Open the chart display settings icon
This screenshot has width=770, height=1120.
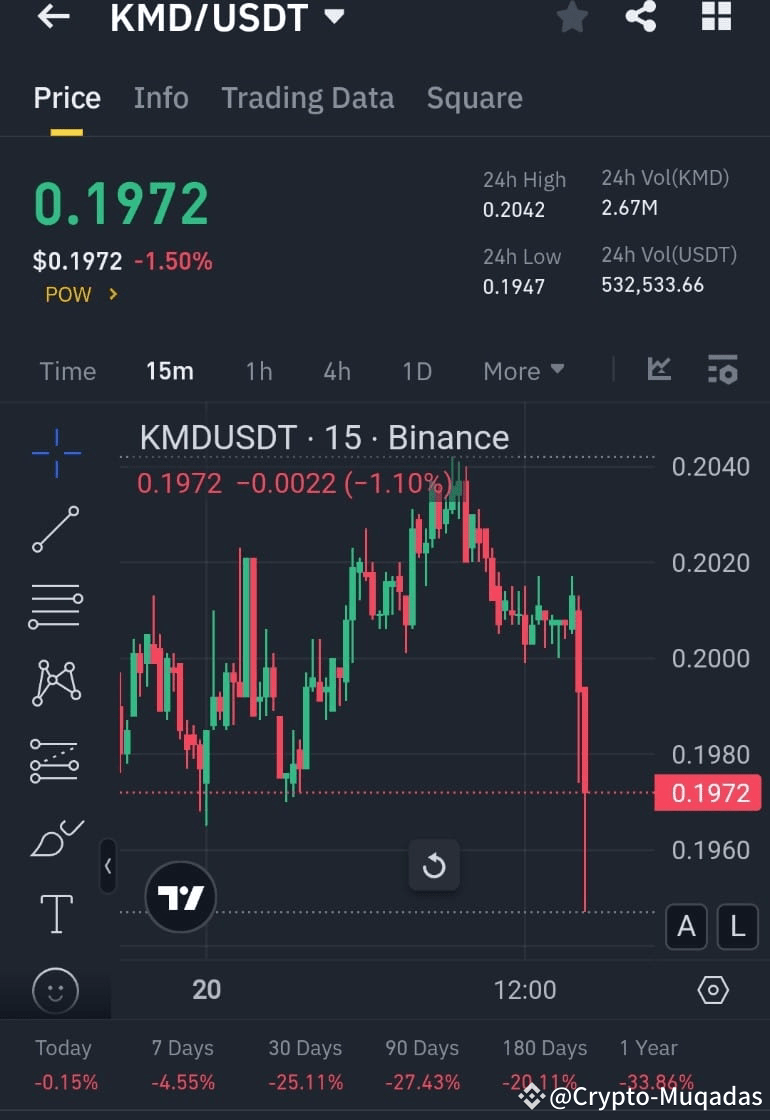[x=722, y=369]
